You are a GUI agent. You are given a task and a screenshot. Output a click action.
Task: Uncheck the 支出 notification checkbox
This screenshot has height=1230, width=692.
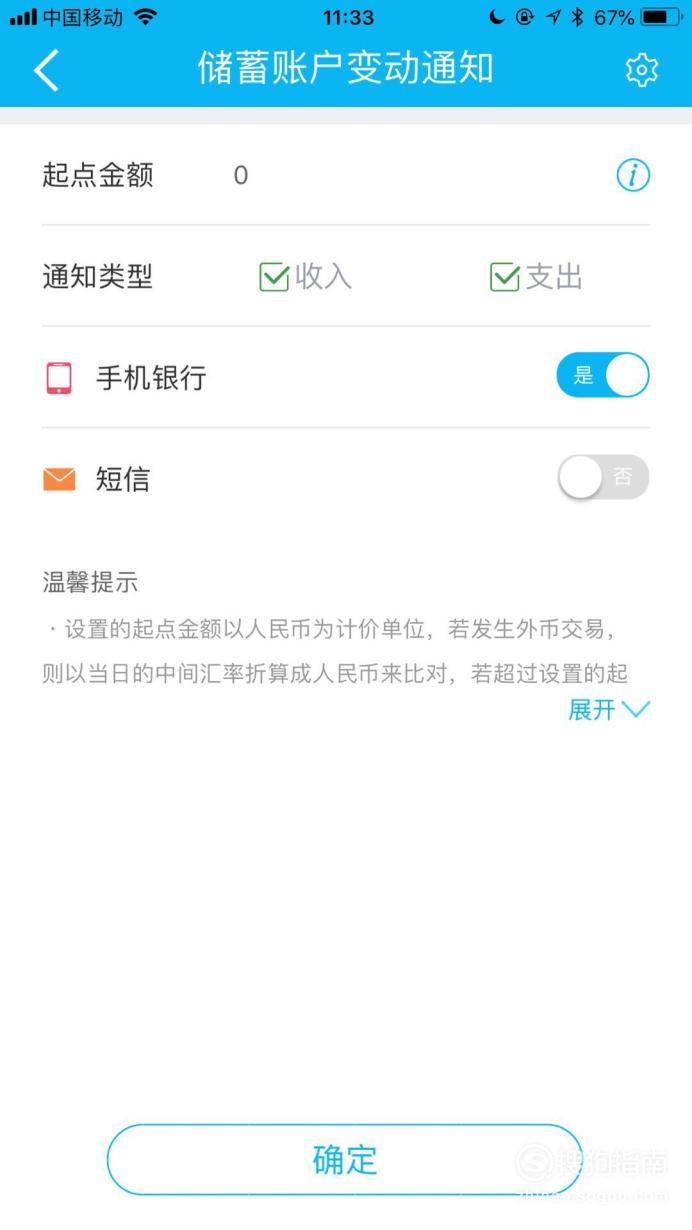click(x=505, y=277)
